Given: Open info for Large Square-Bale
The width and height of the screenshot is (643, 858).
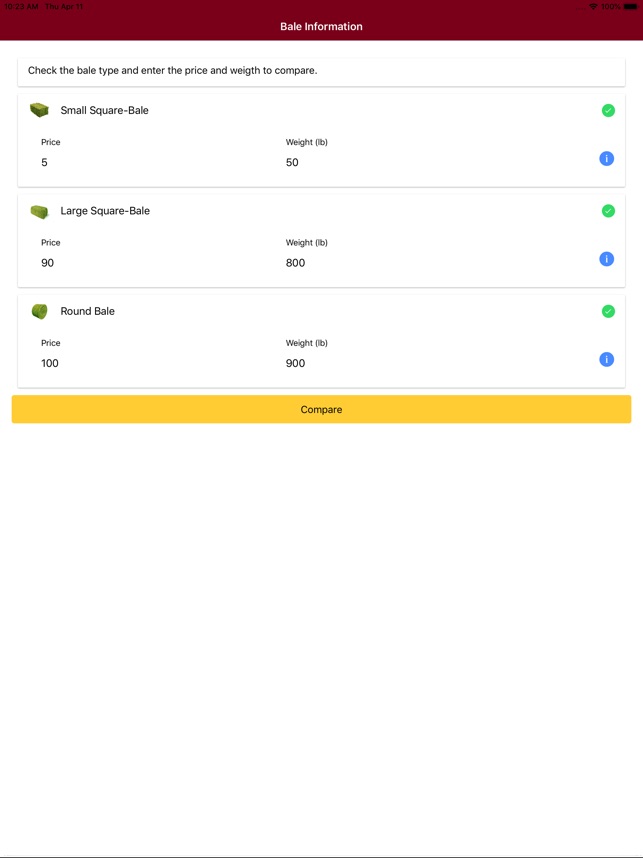Looking at the screenshot, I should click(606, 259).
